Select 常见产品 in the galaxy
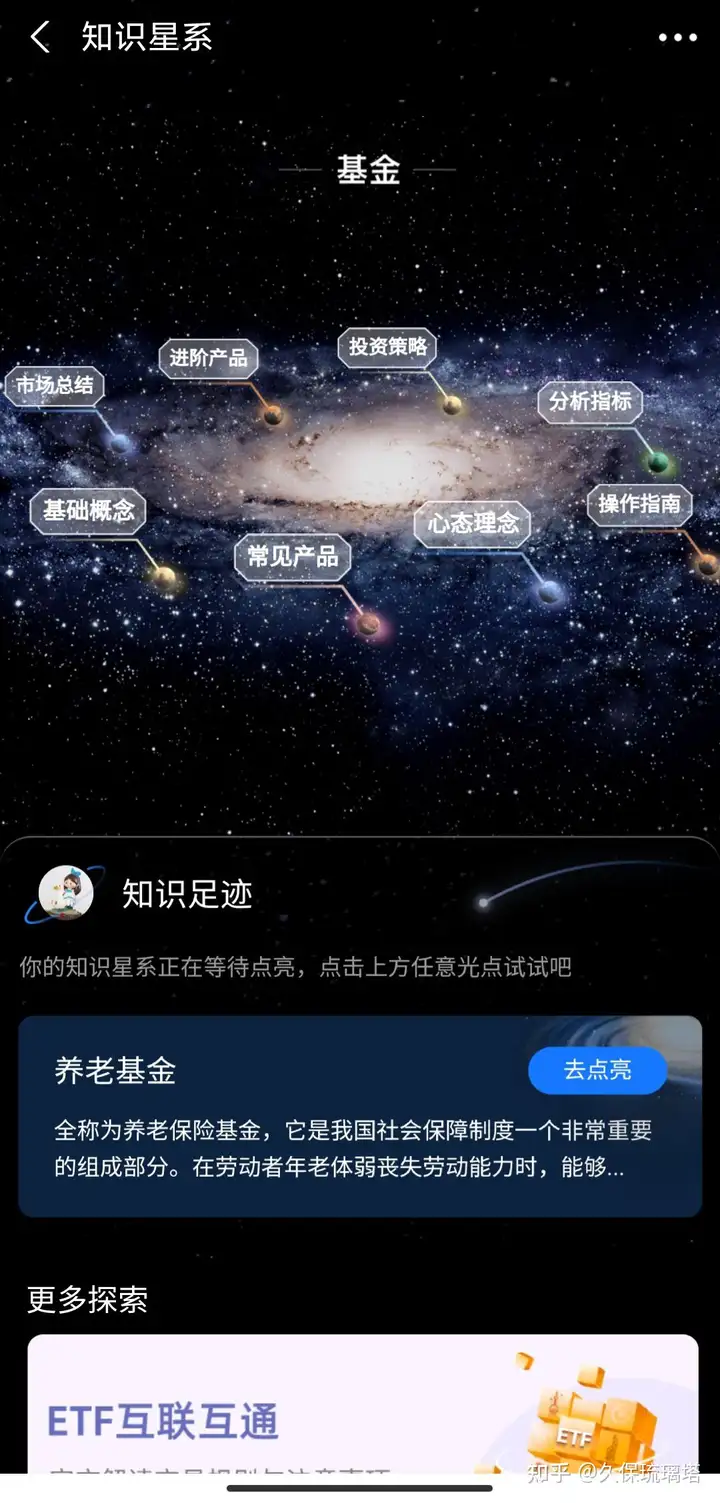The image size is (720, 1503). (x=293, y=556)
